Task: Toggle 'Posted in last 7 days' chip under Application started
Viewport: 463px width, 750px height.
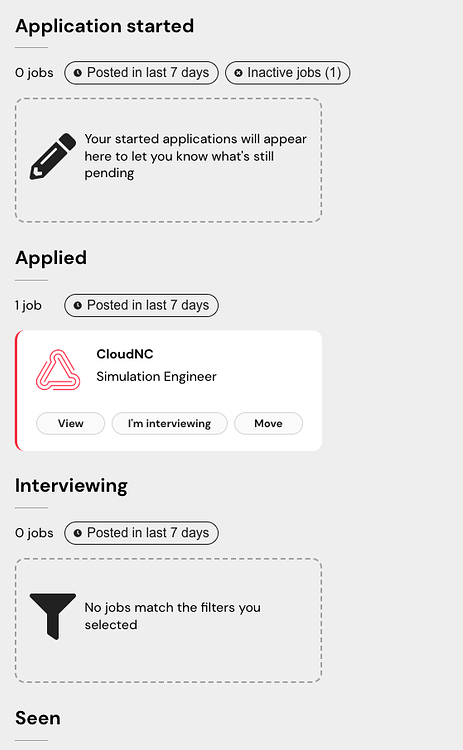Action: [x=142, y=73]
